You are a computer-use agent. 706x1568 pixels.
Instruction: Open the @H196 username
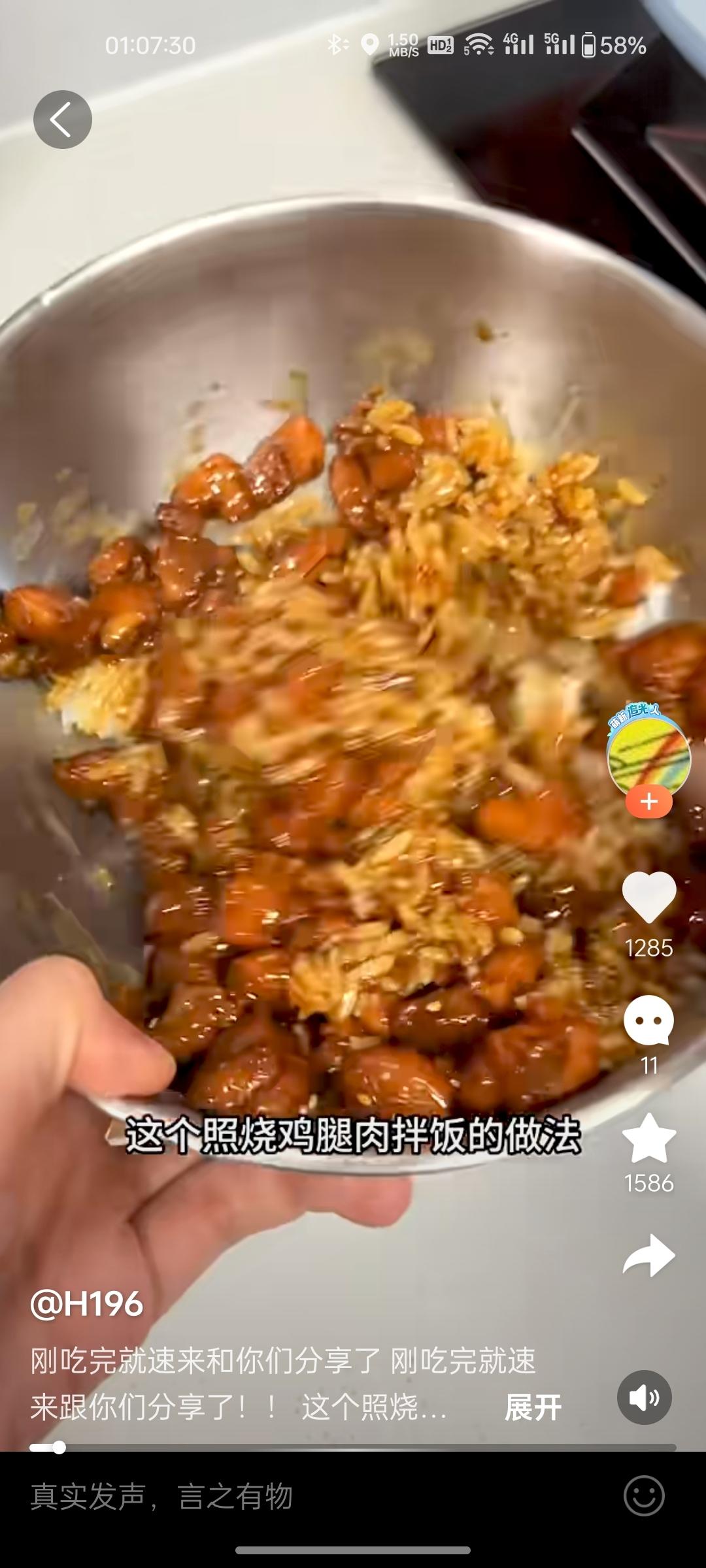[87, 1305]
